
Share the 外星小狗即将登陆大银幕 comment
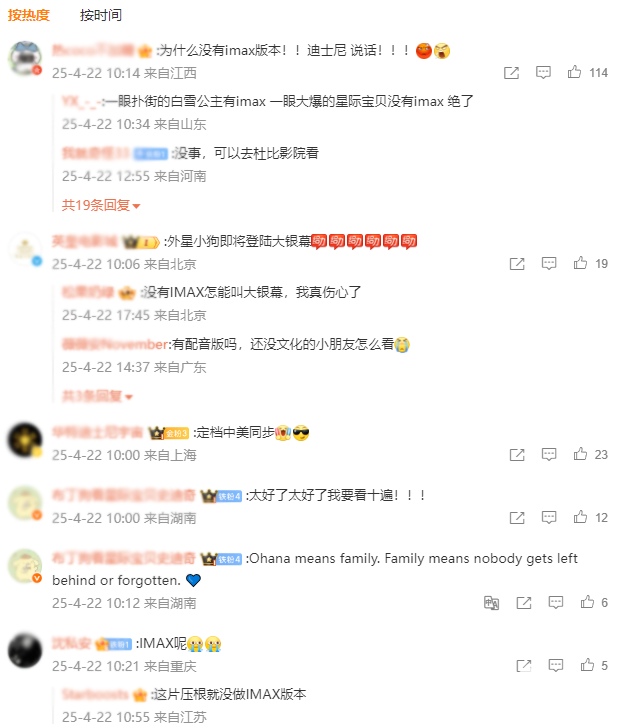point(517,264)
